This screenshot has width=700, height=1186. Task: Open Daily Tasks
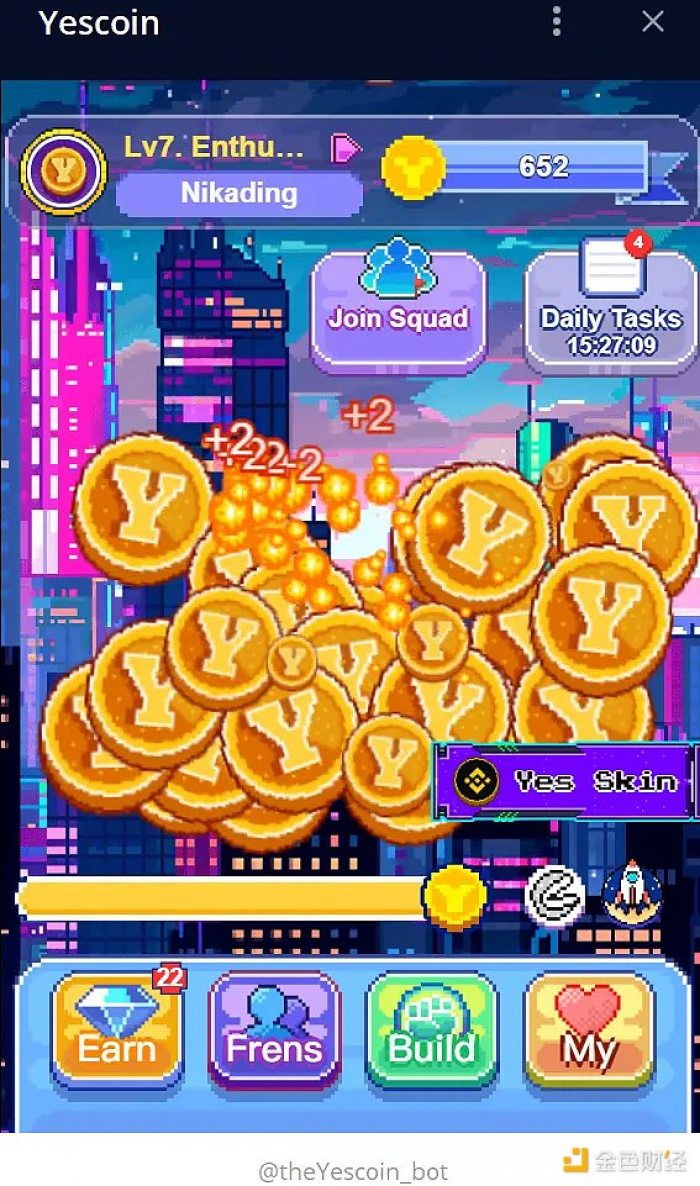click(x=610, y=307)
